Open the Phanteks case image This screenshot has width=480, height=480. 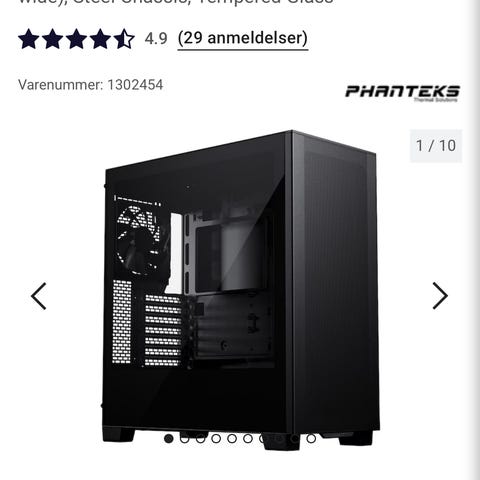click(x=241, y=289)
